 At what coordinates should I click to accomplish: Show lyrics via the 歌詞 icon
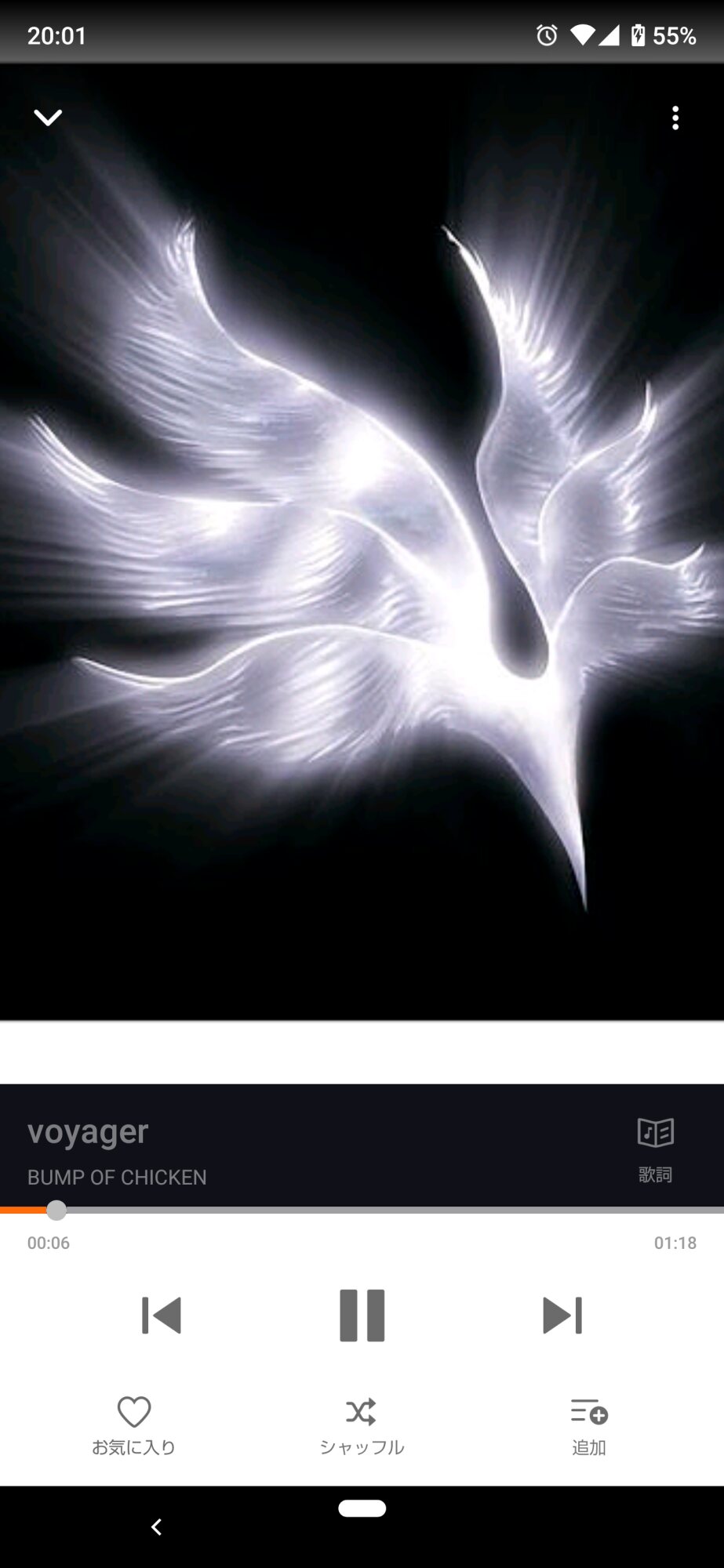[x=655, y=1148]
